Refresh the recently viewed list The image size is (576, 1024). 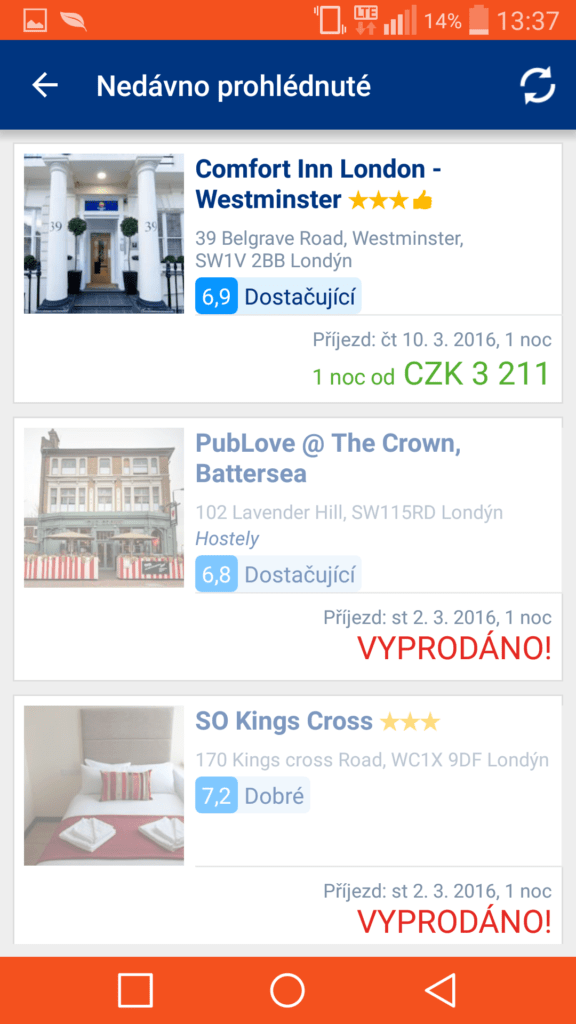click(x=537, y=86)
